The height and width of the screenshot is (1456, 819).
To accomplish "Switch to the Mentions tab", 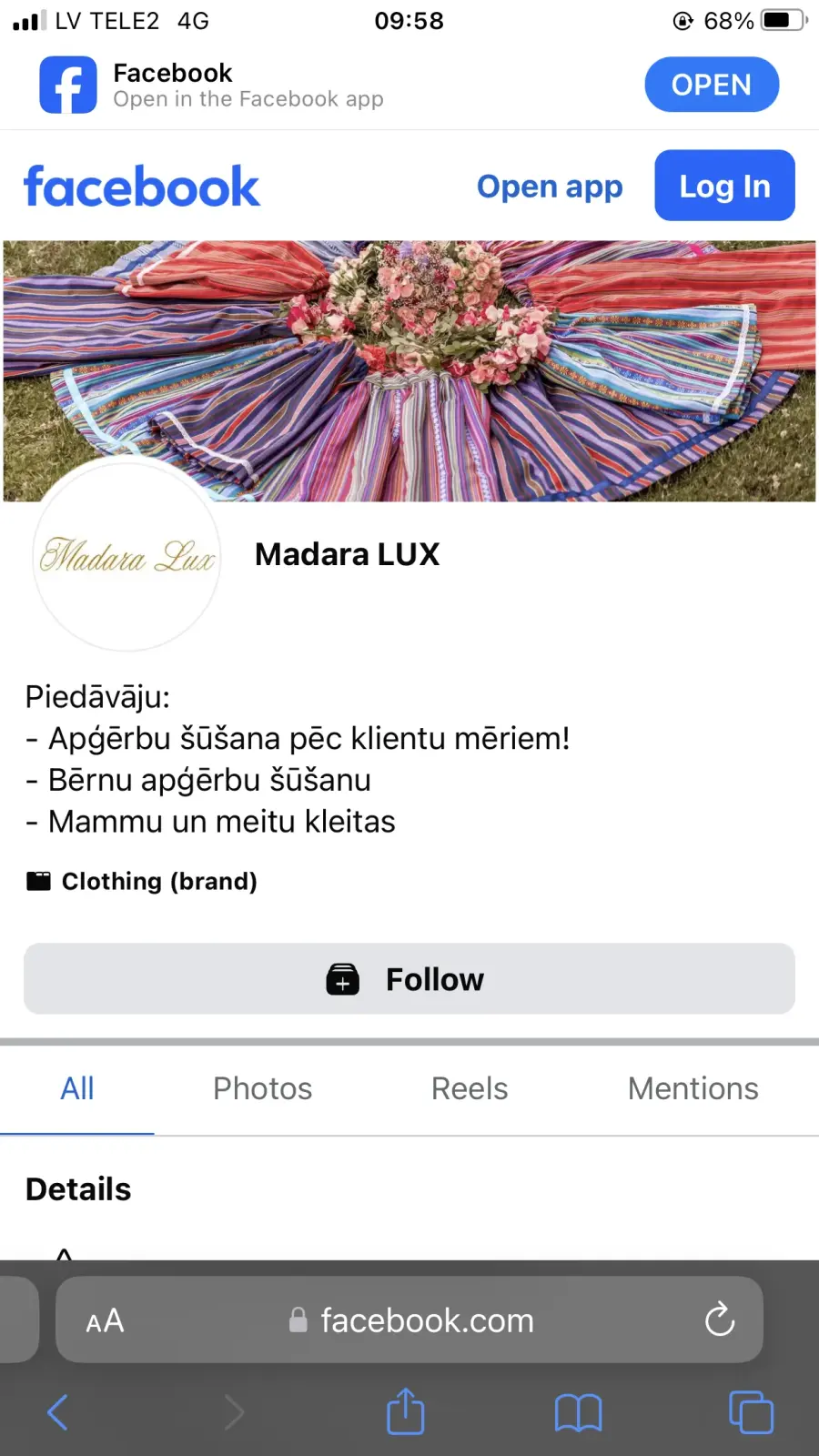I will [x=693, y=1088].
